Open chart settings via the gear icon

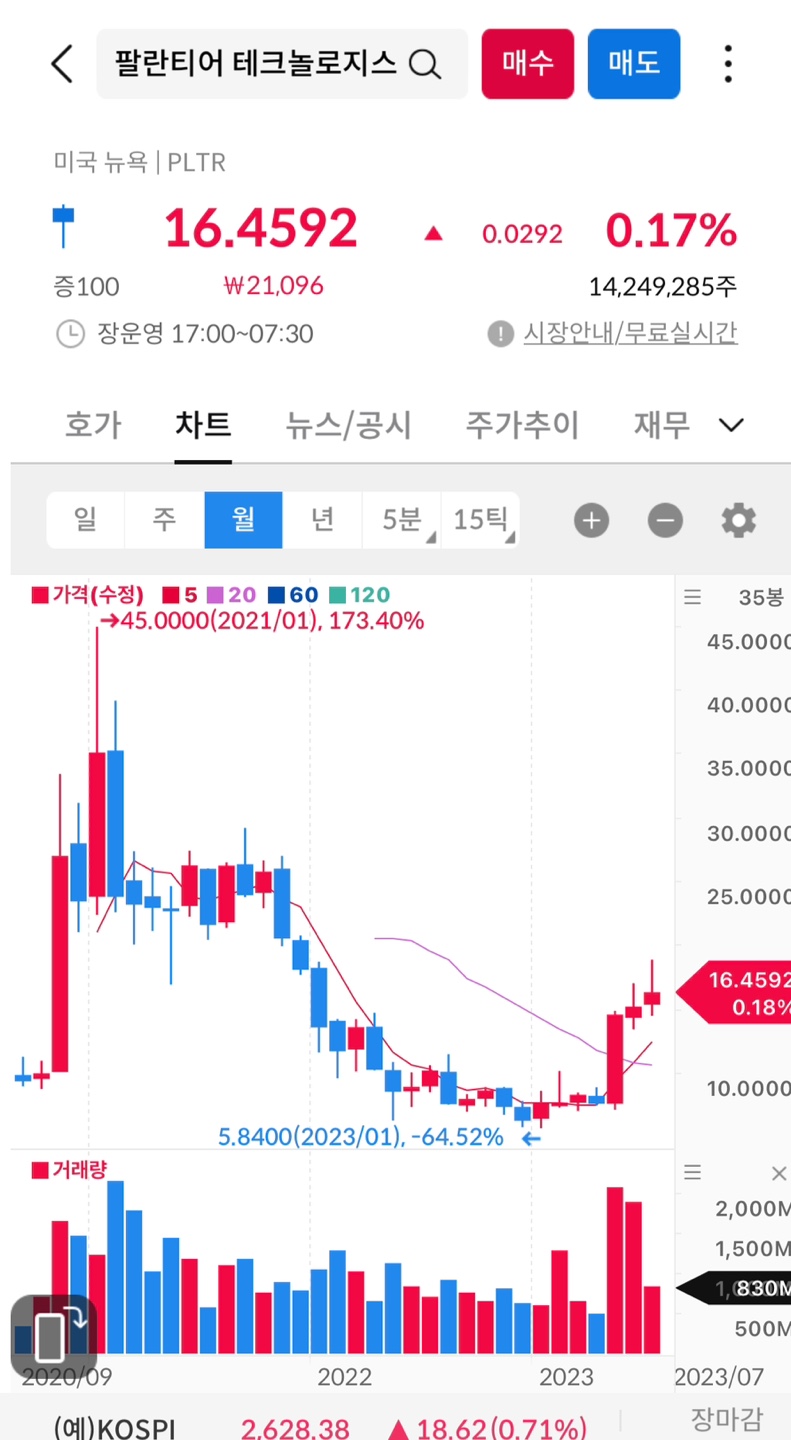click(739, 520)
